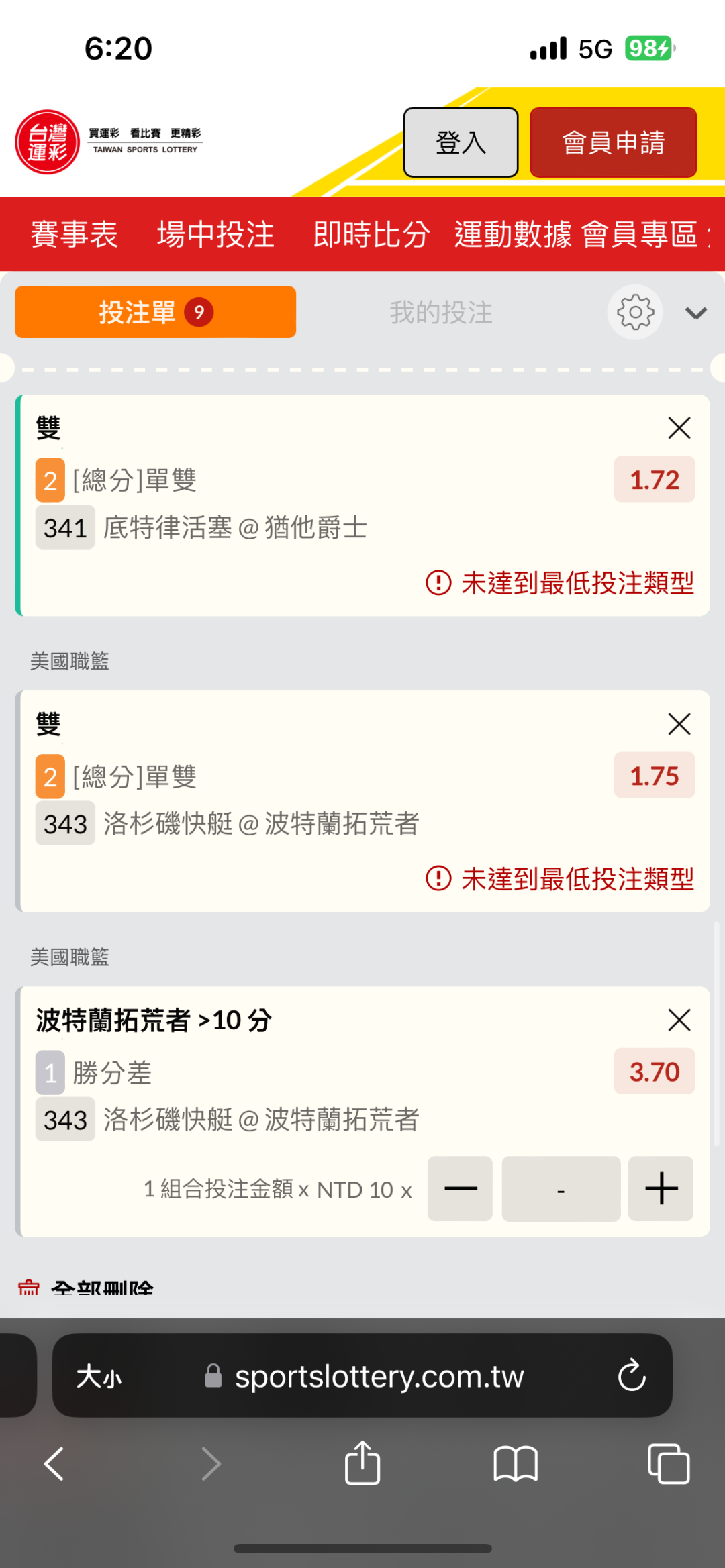Open 會員申請 member registration
Screen dimensions: 725x1568
point(613,142)
